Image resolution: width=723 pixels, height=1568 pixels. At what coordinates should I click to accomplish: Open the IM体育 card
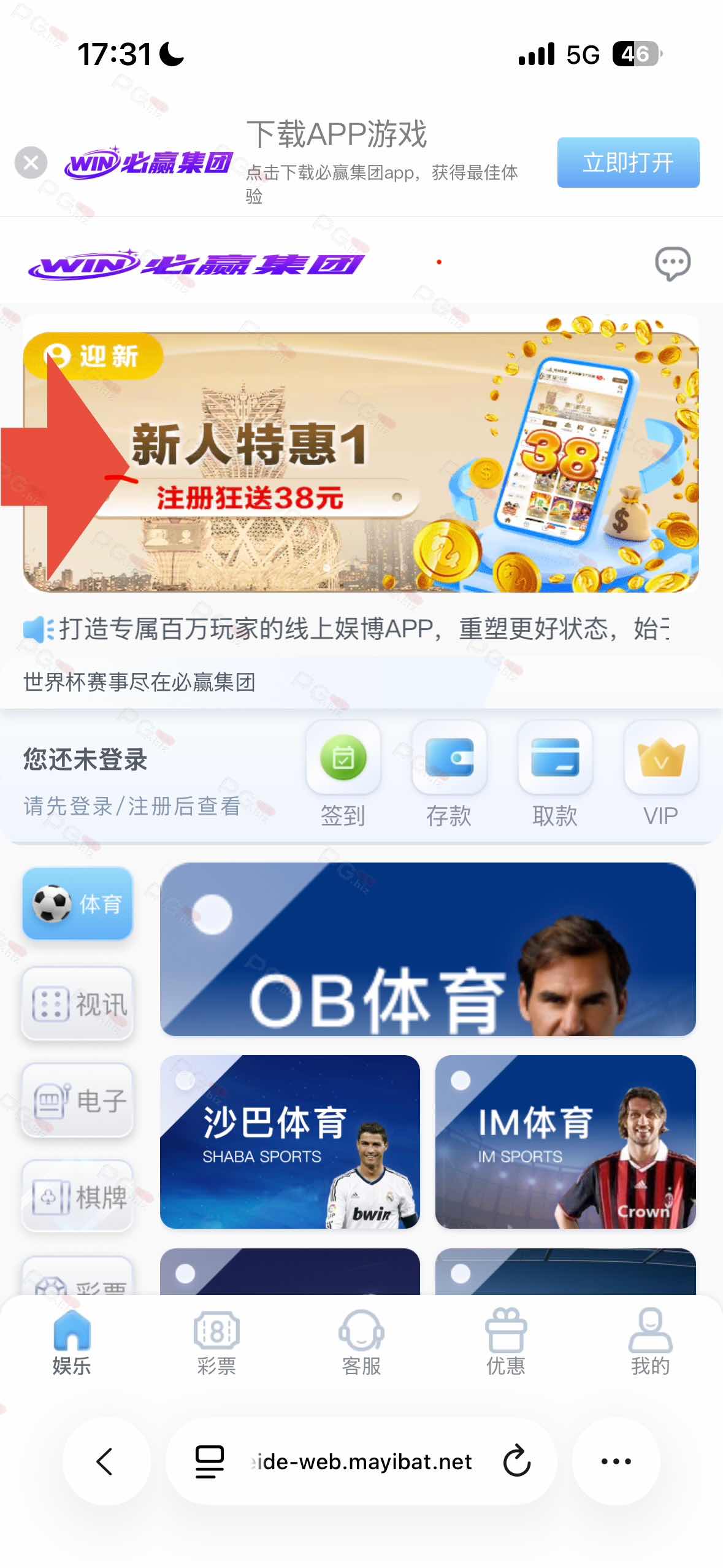point(565,1142)
